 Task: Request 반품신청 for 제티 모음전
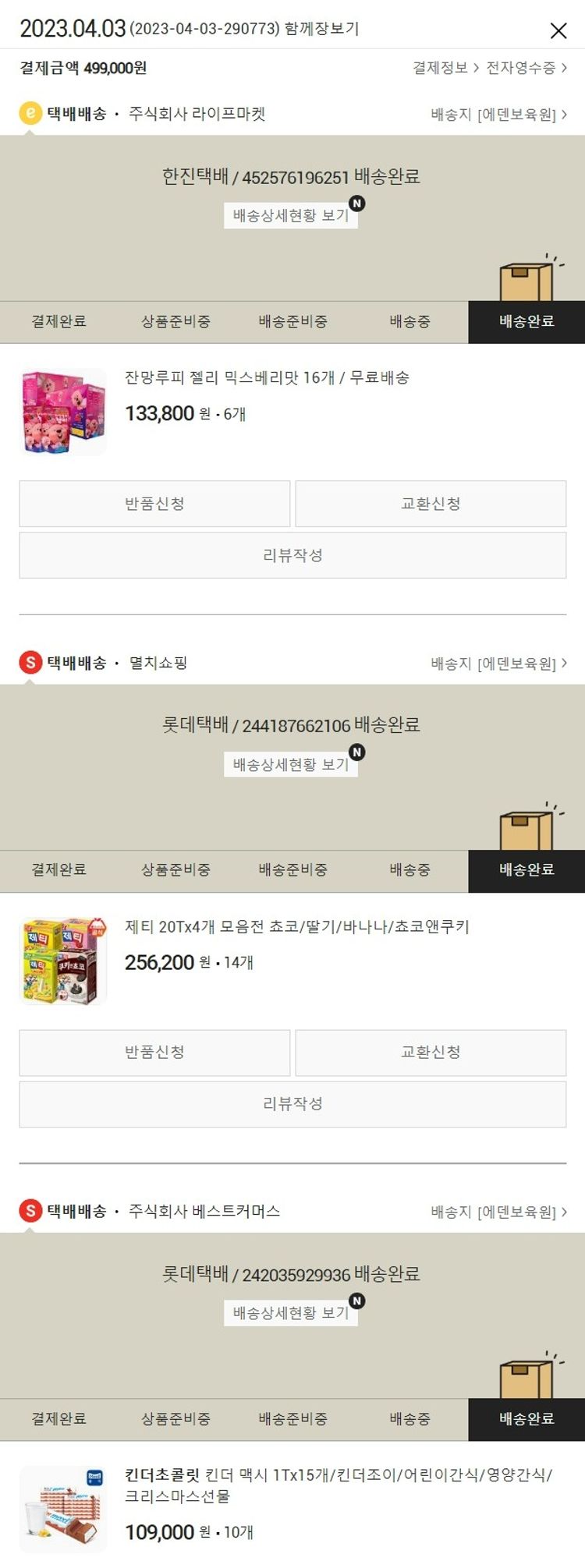coord(154,1053)
